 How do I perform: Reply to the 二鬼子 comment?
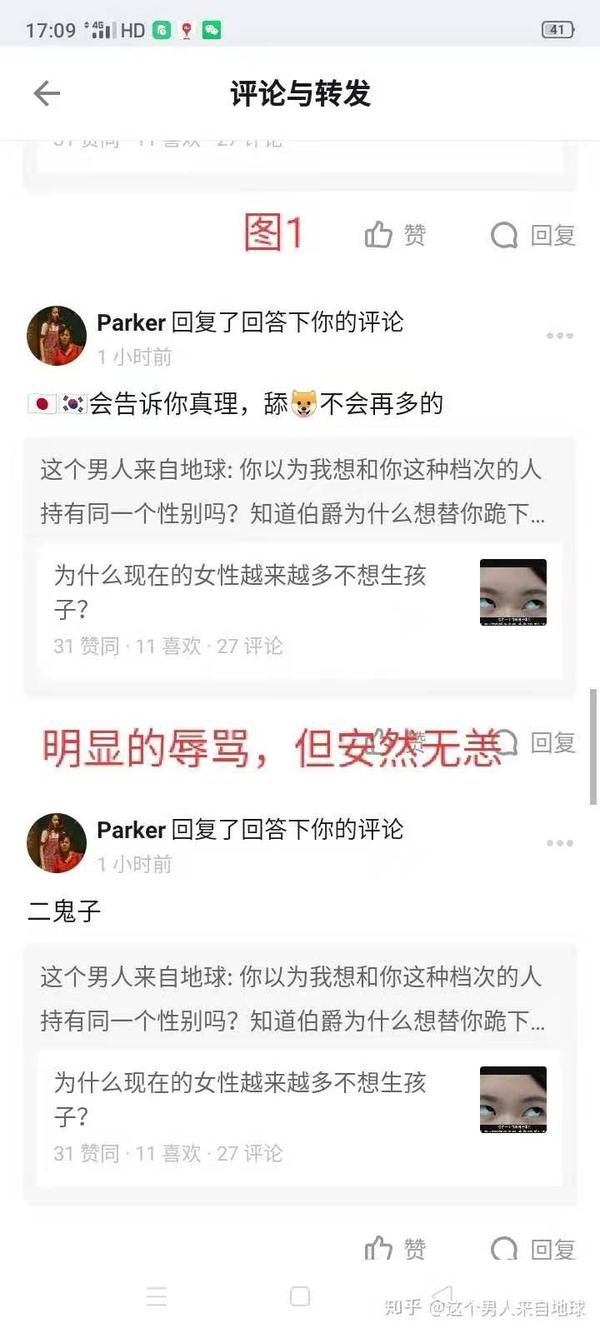(x=533, y=1249)
